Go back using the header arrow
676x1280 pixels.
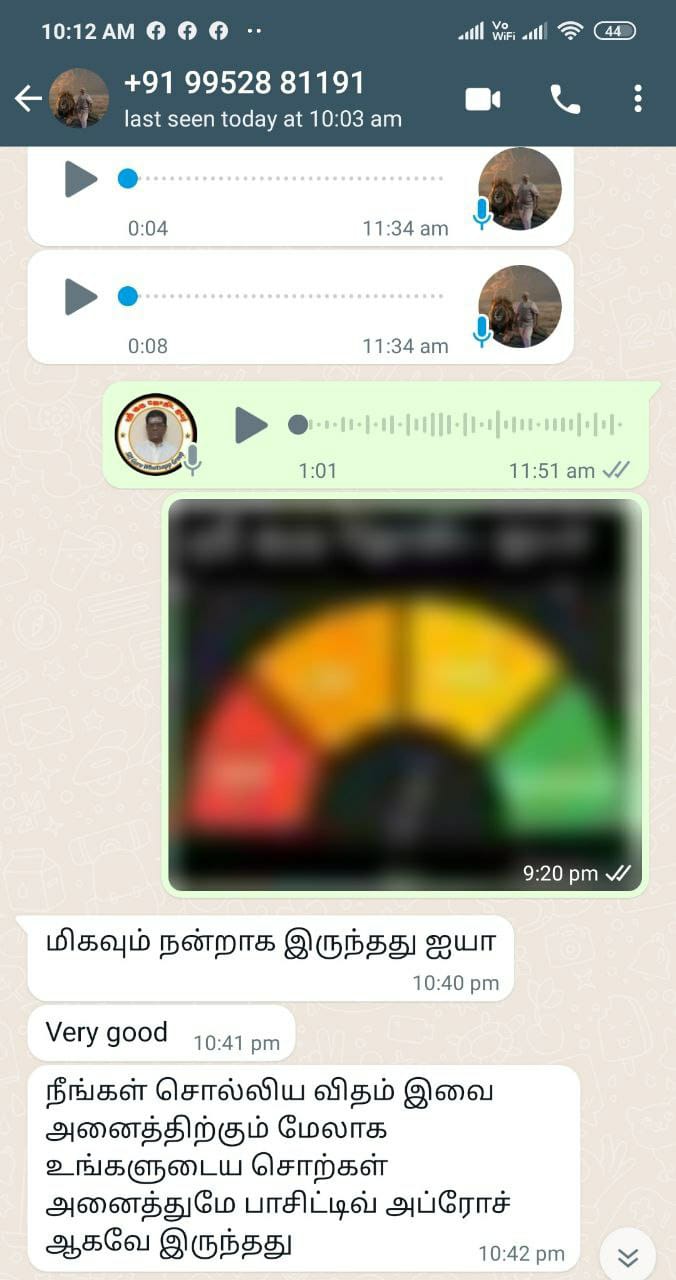pos(28,98)
